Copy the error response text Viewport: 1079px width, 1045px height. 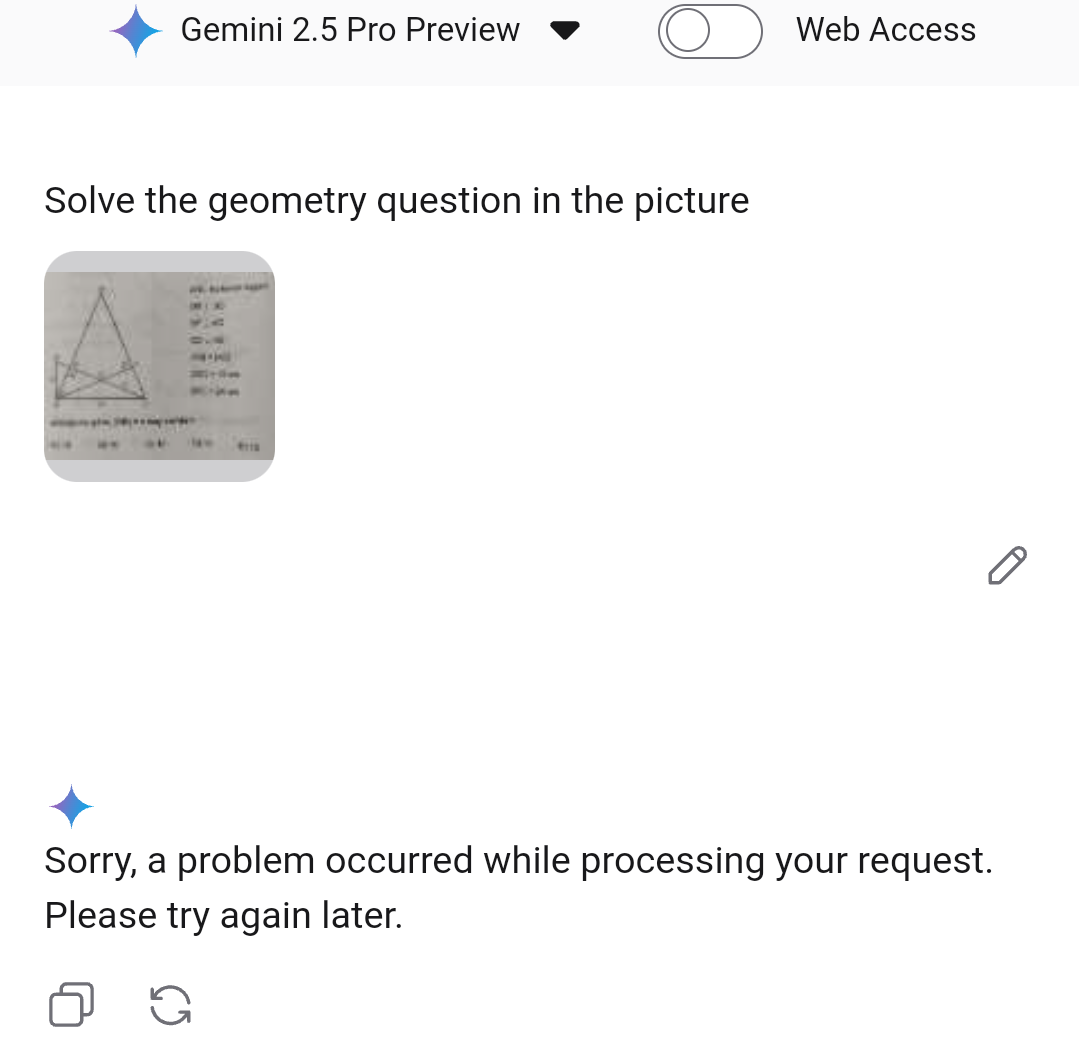(x=71, y=1004)
